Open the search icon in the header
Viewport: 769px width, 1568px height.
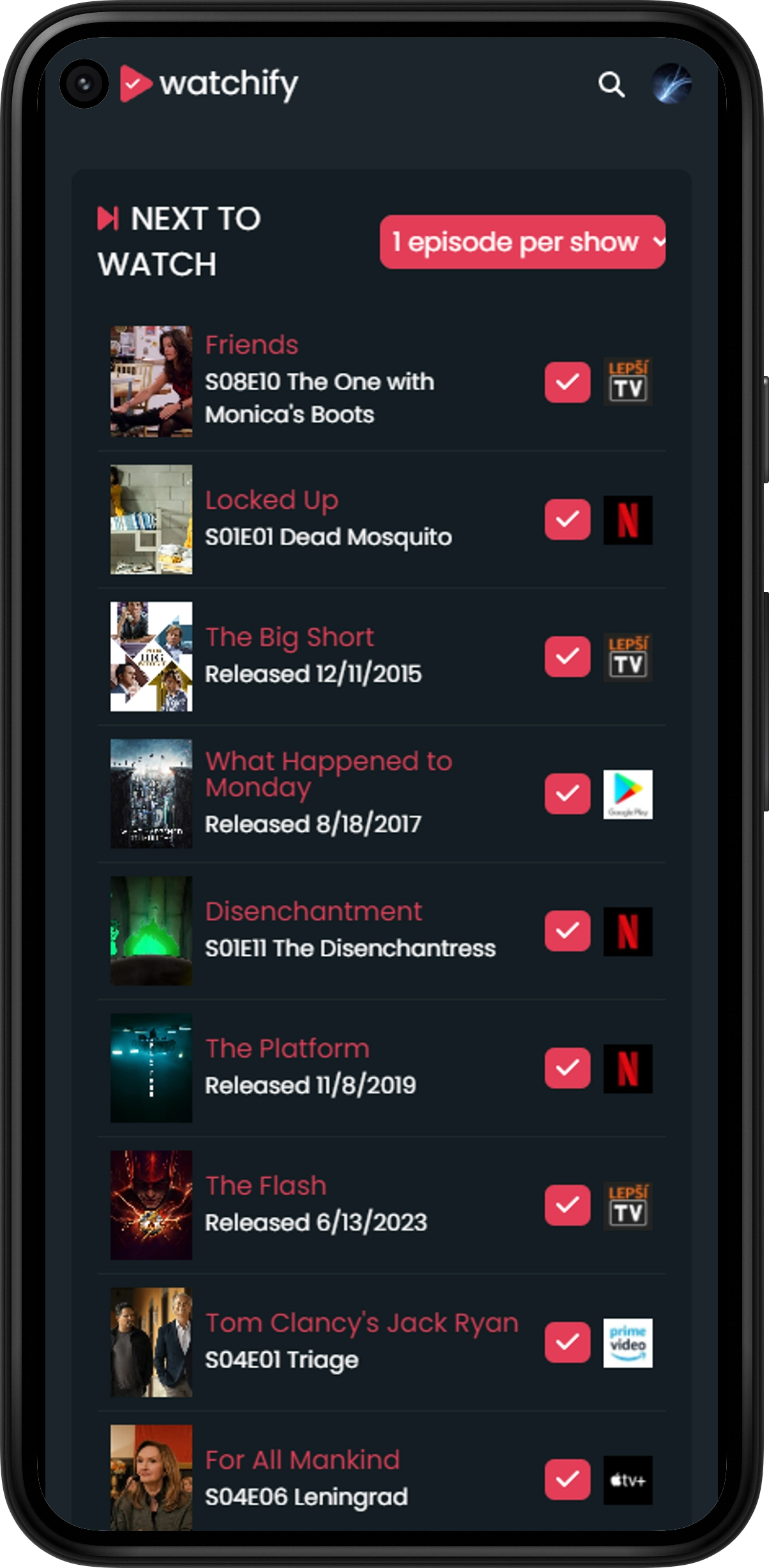611,84
